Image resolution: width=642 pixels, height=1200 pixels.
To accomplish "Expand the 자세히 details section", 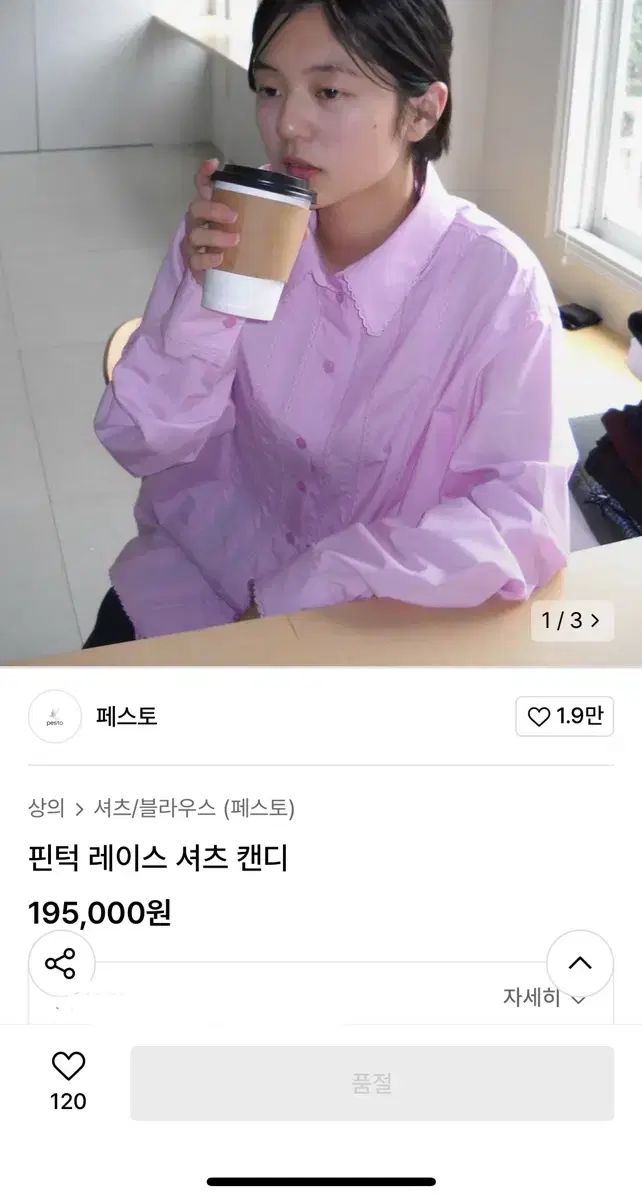I will 544,997.
